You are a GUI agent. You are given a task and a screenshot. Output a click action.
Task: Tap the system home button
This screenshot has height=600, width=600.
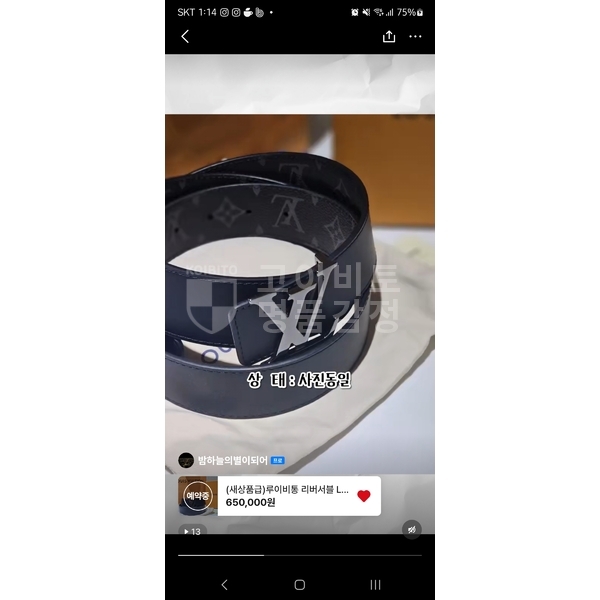point(299,584)
